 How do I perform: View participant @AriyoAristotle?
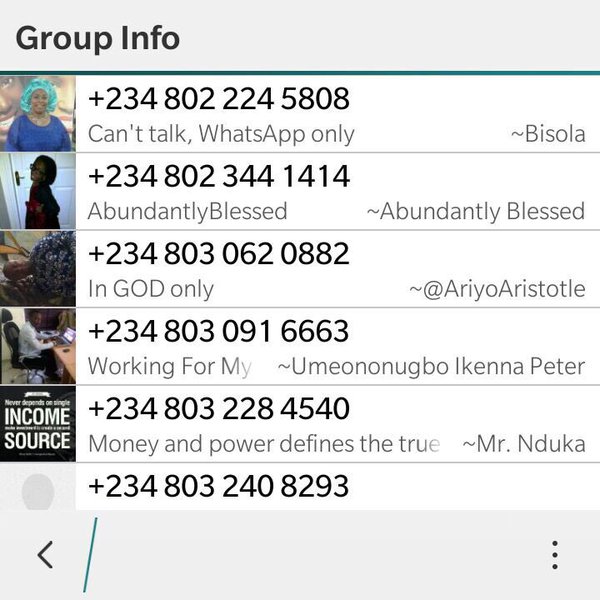tap(300, 269)
